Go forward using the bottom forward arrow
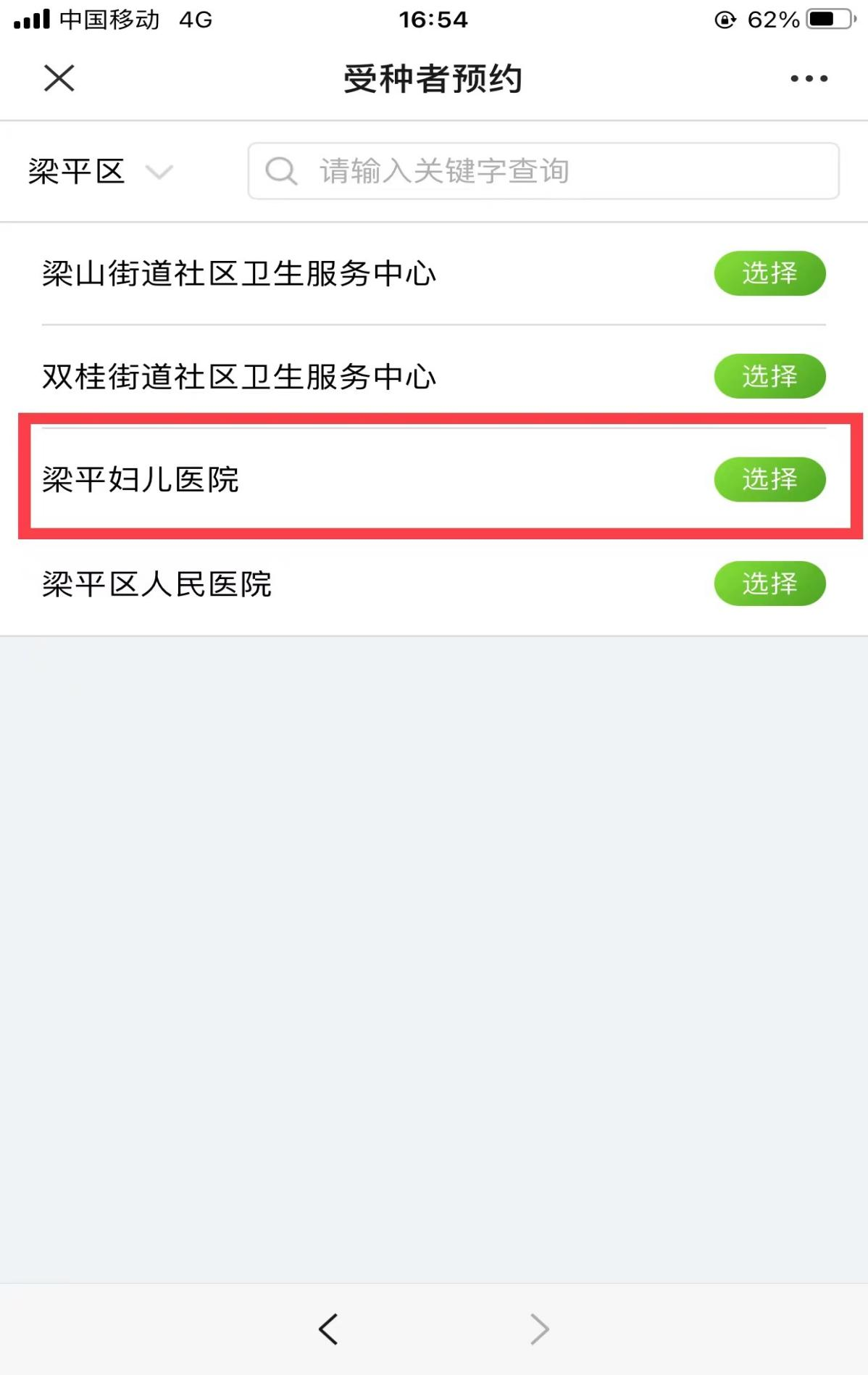Image resolution: width=868 pixels, height=1375 pixels. click(540, 1329)
